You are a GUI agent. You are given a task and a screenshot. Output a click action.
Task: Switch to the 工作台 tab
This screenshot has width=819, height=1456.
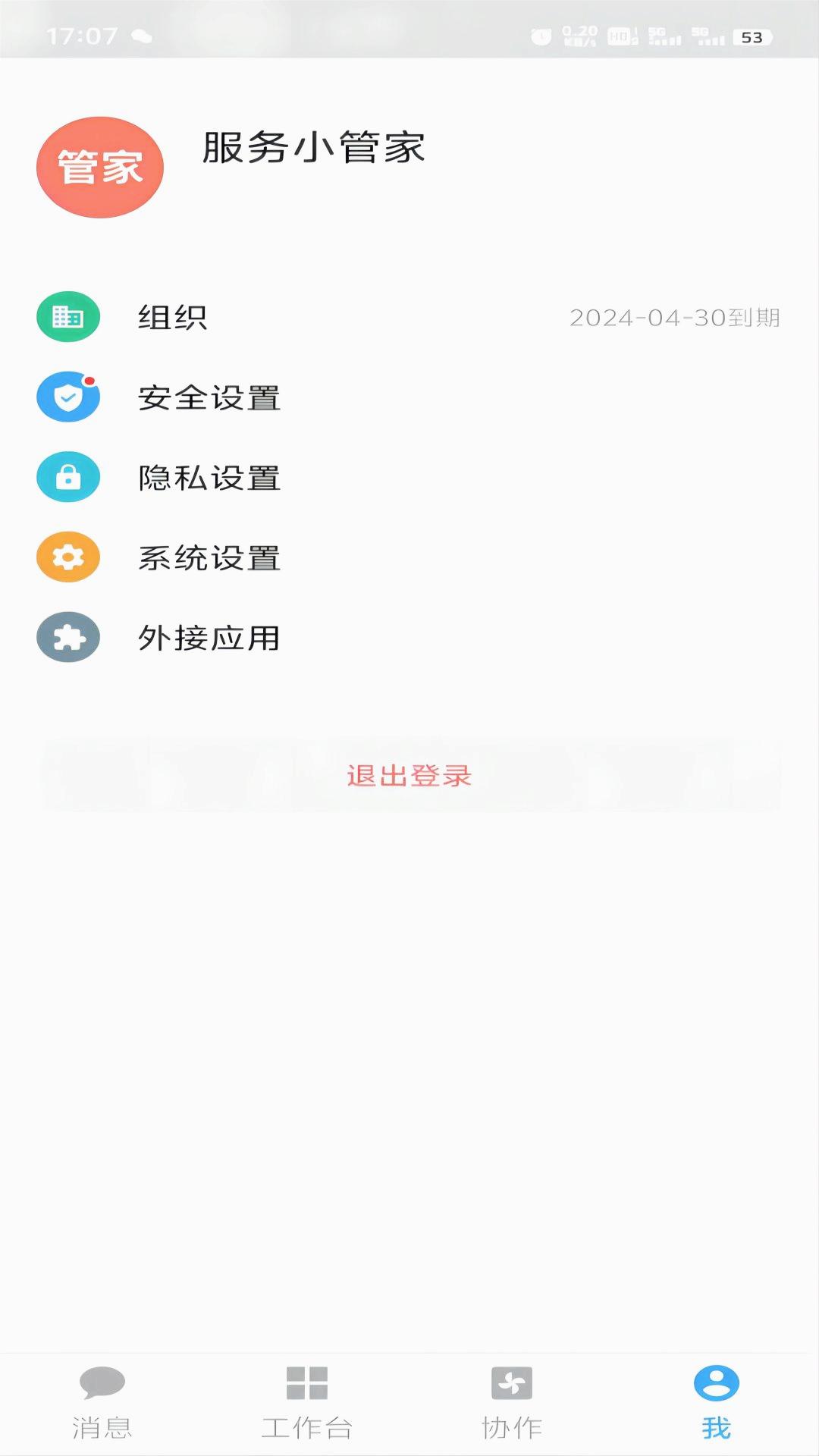coord(307,1404)
